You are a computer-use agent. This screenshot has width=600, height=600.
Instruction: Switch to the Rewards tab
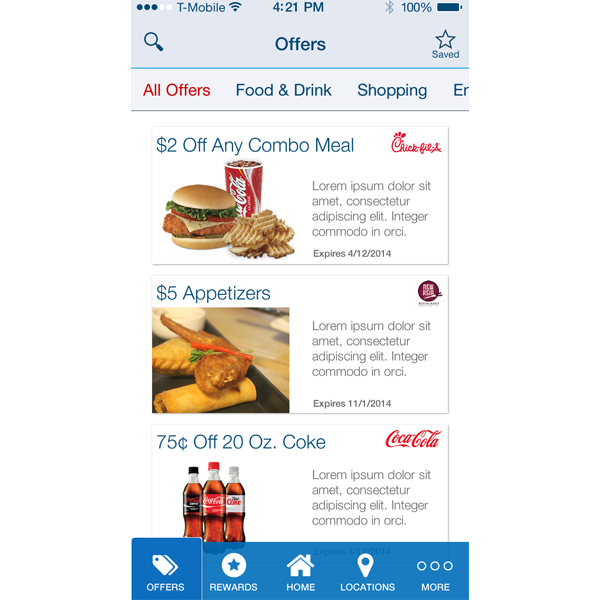tap(233, 572)
